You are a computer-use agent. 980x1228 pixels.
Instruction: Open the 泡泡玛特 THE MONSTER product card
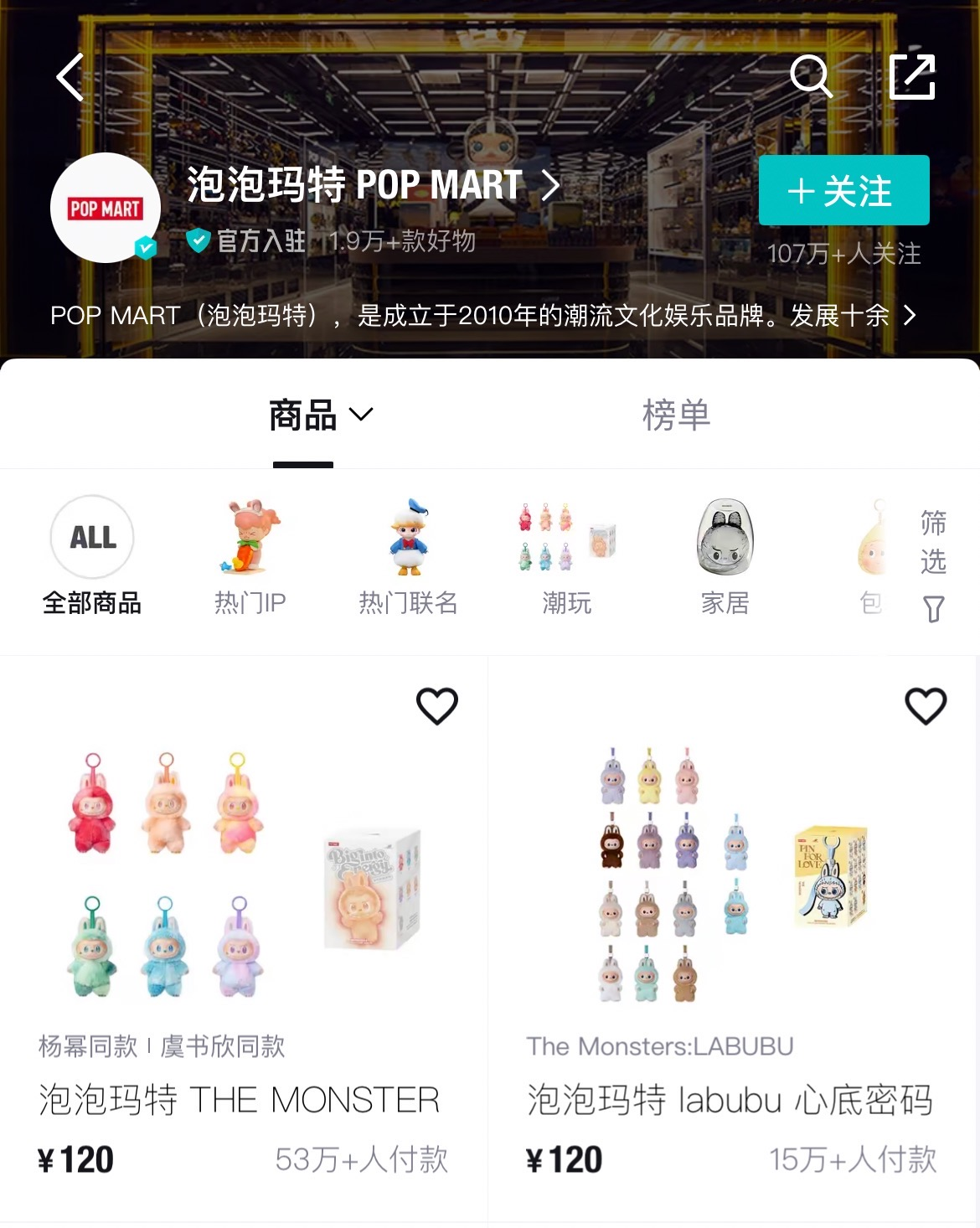point(243,921)
